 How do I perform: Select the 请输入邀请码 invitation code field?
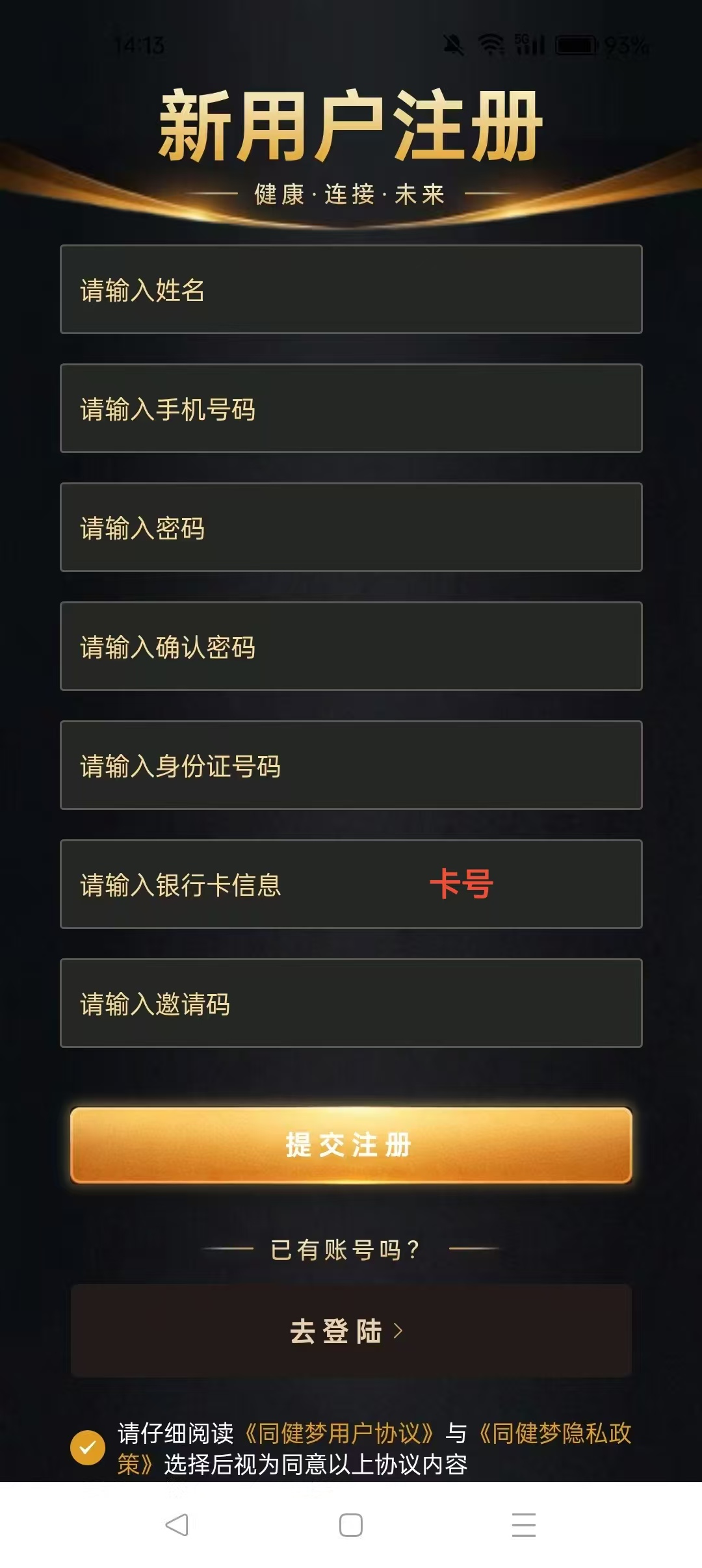(351, 1003)
